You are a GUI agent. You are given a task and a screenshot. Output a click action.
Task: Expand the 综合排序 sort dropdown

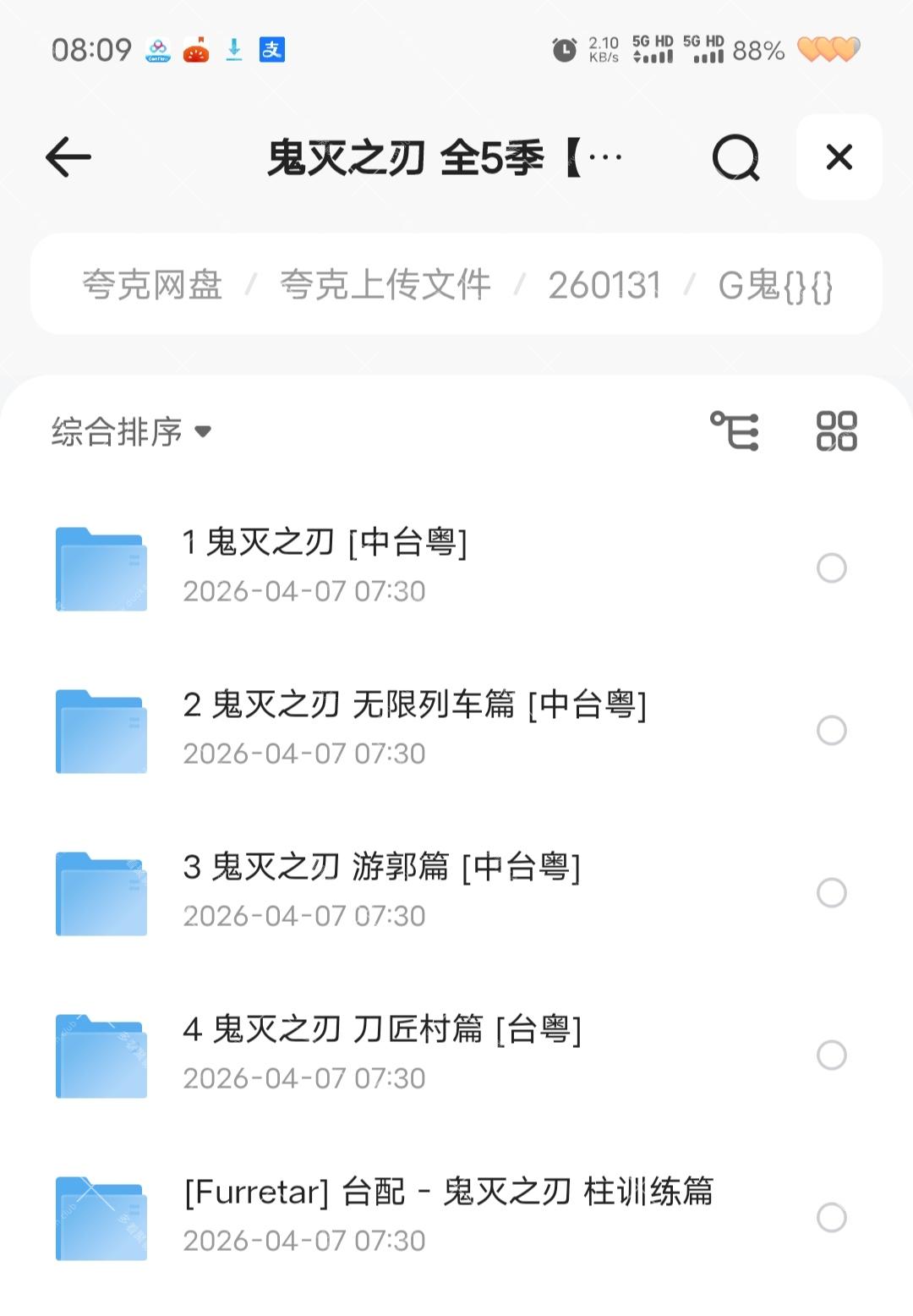[x=131, y=431]
